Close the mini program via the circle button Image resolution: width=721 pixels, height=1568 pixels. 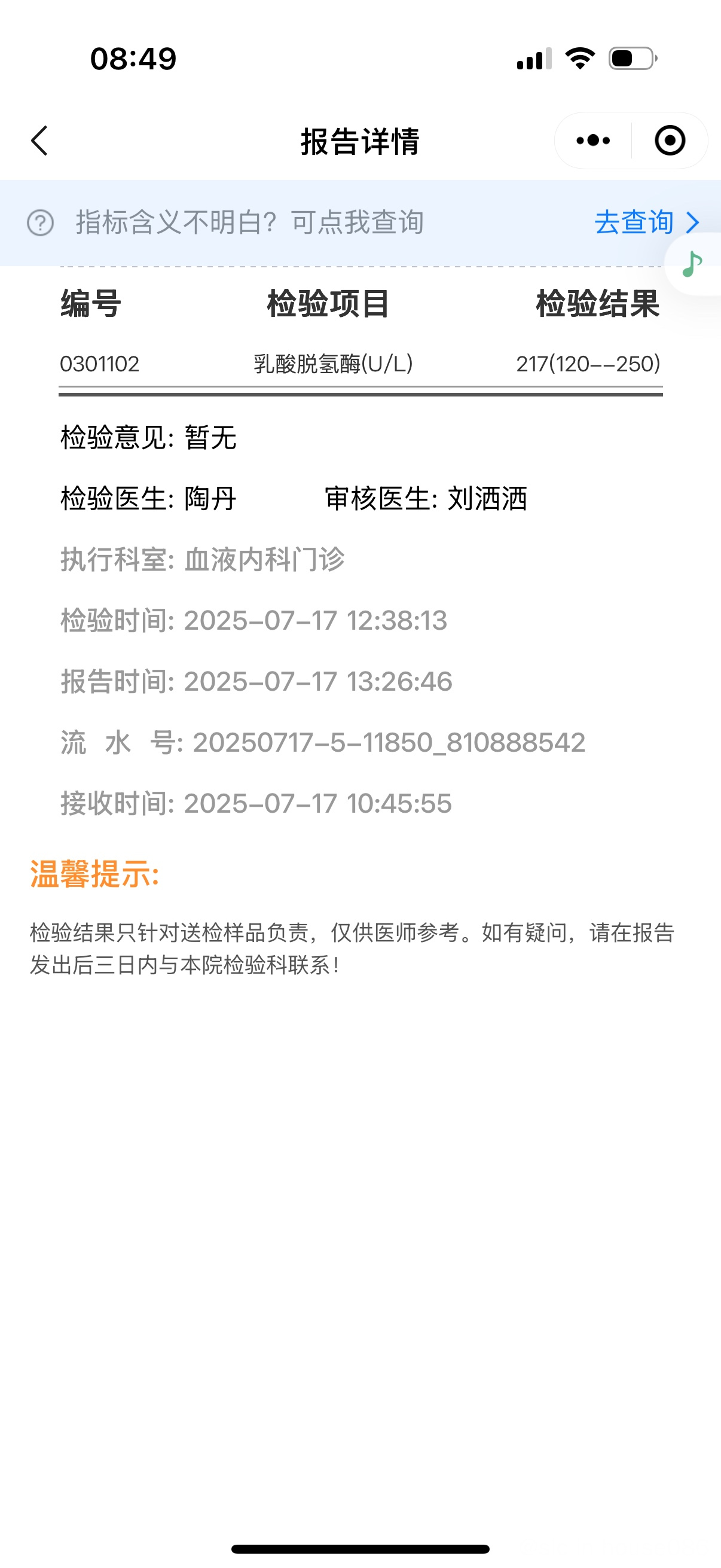670,141
